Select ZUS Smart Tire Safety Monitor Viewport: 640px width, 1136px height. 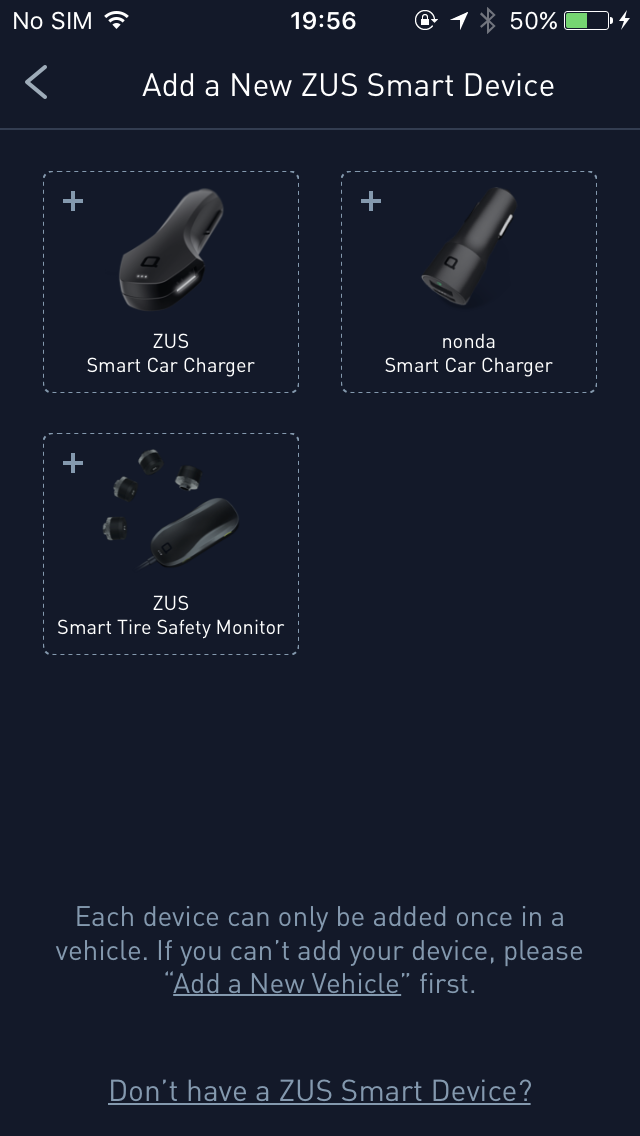[x=171, y=544]
